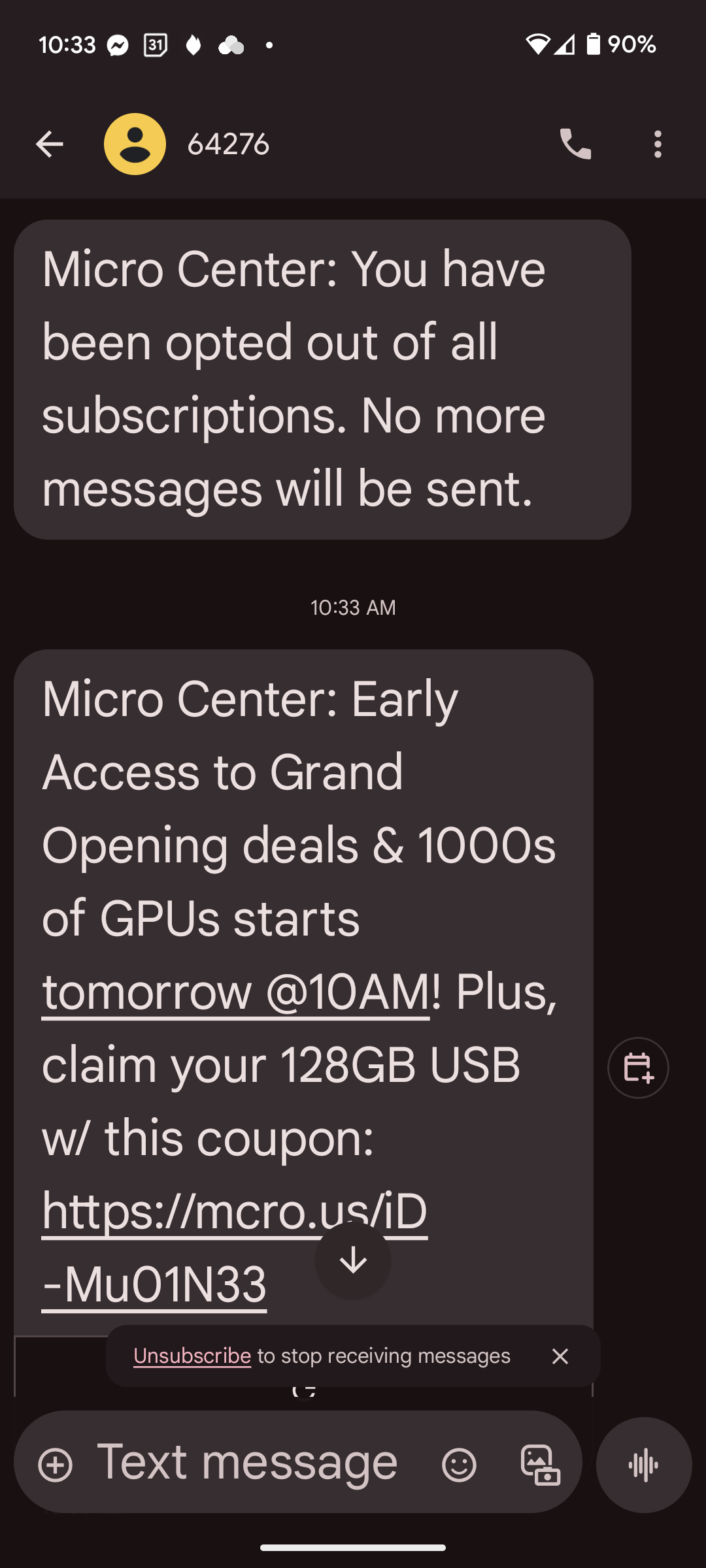
Task: Open the mcro.us coupon link
Action: [235, 1247]
